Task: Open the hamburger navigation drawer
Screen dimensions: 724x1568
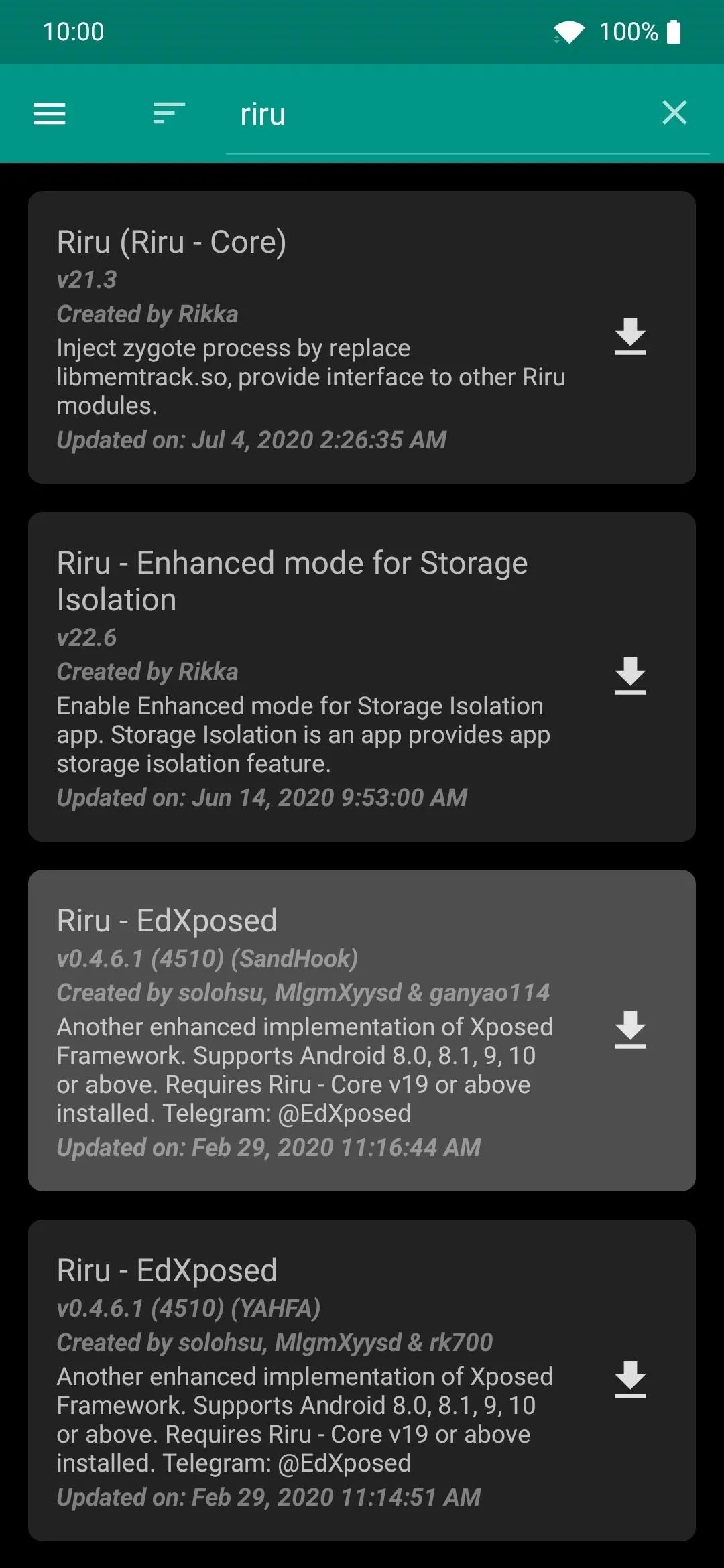Action: click(x=50, y=113)
